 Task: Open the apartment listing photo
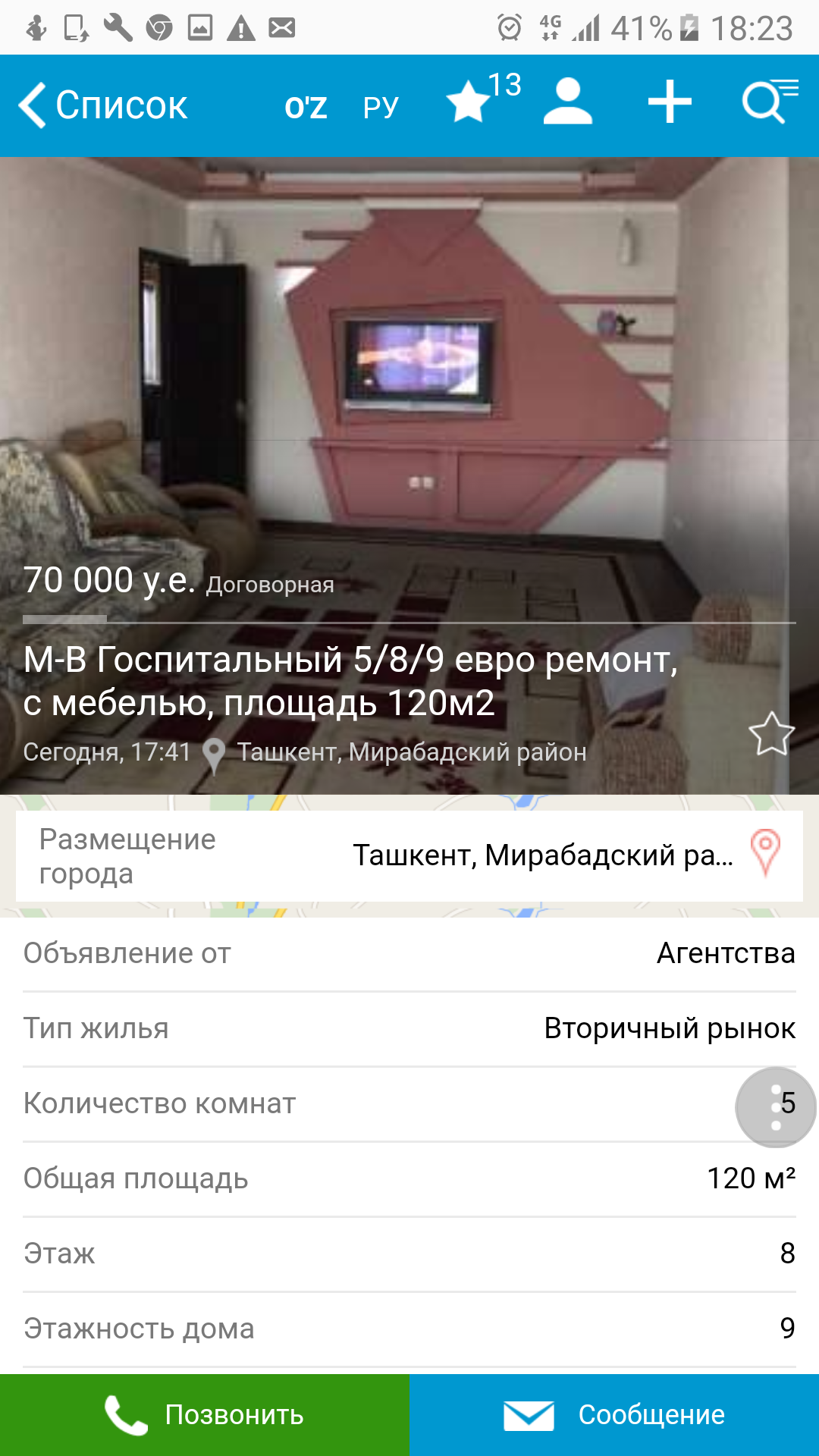point(409,364)
